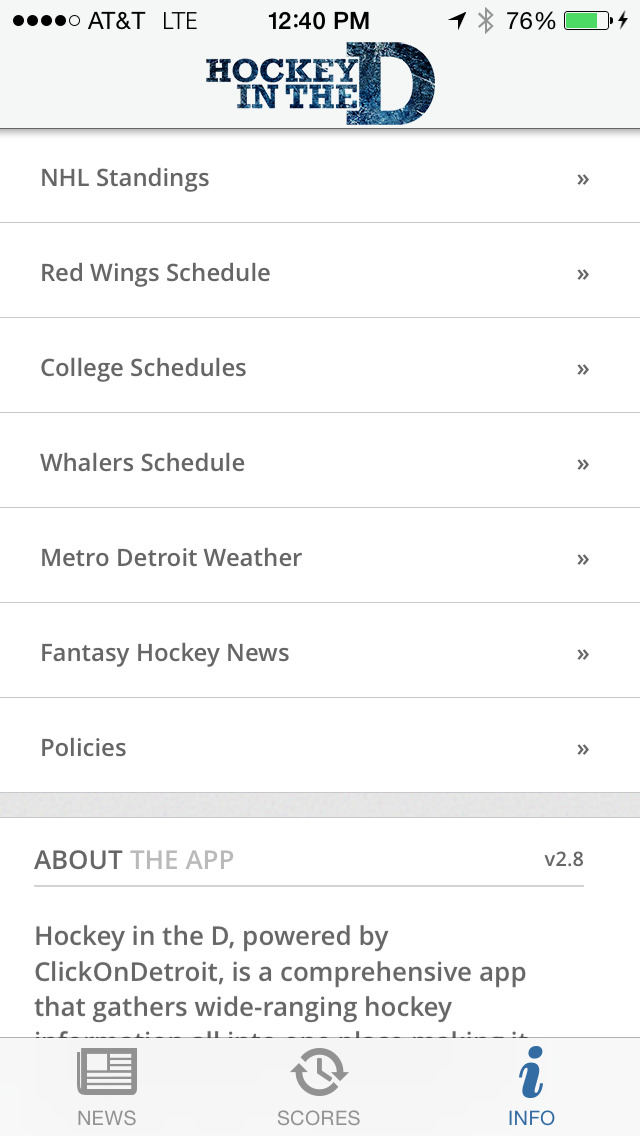Tap the Policies row
Screen dimensions: 640x1136
tap(320, 745)
